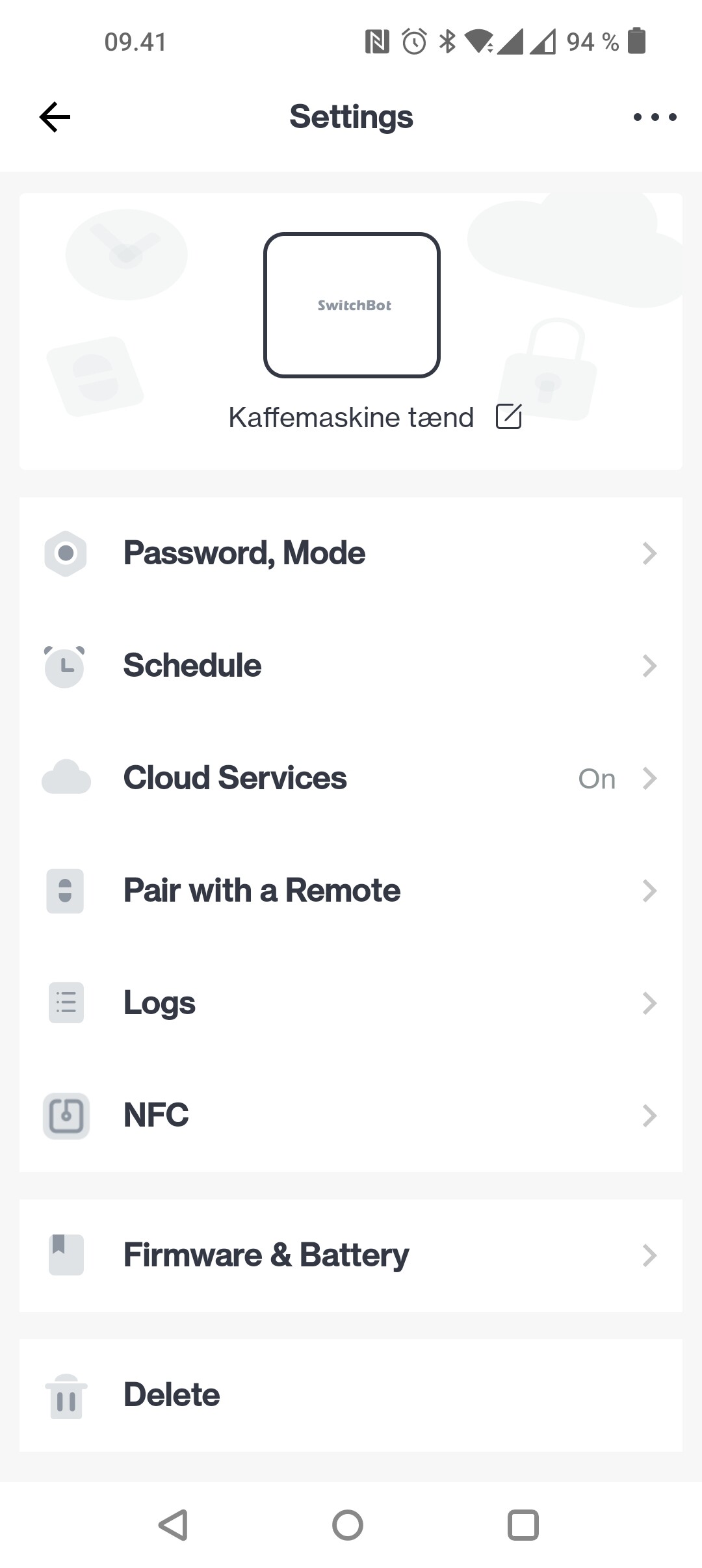Show recent apps

click(x=523, y=1525)
